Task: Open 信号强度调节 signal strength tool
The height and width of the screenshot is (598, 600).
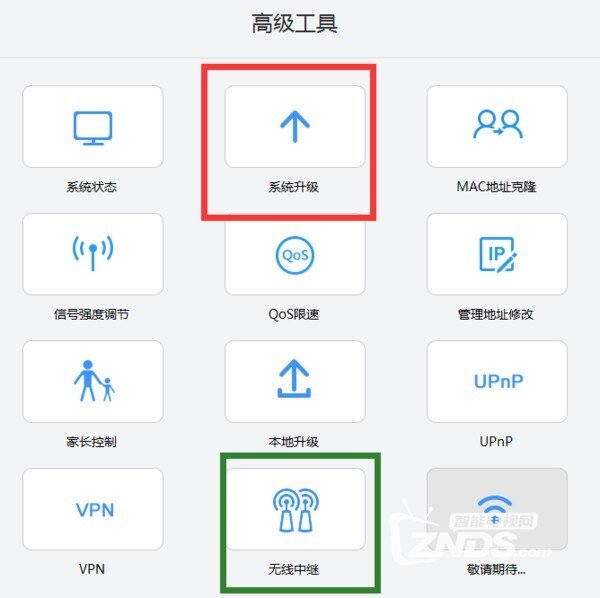Action: (x=92, y=254)
